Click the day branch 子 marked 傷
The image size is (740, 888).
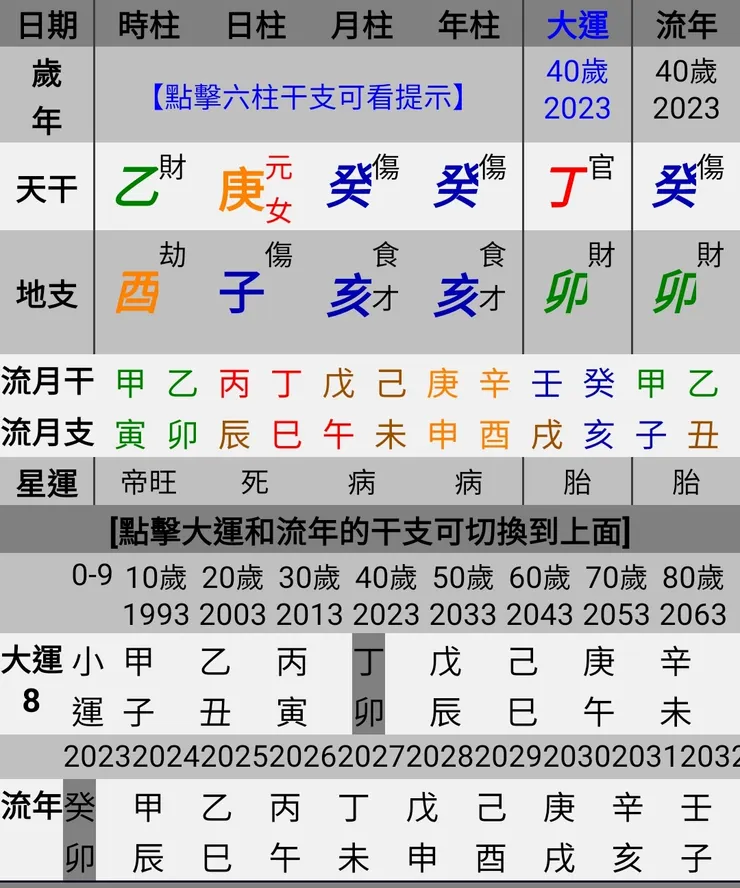click(x=243, y=290)
